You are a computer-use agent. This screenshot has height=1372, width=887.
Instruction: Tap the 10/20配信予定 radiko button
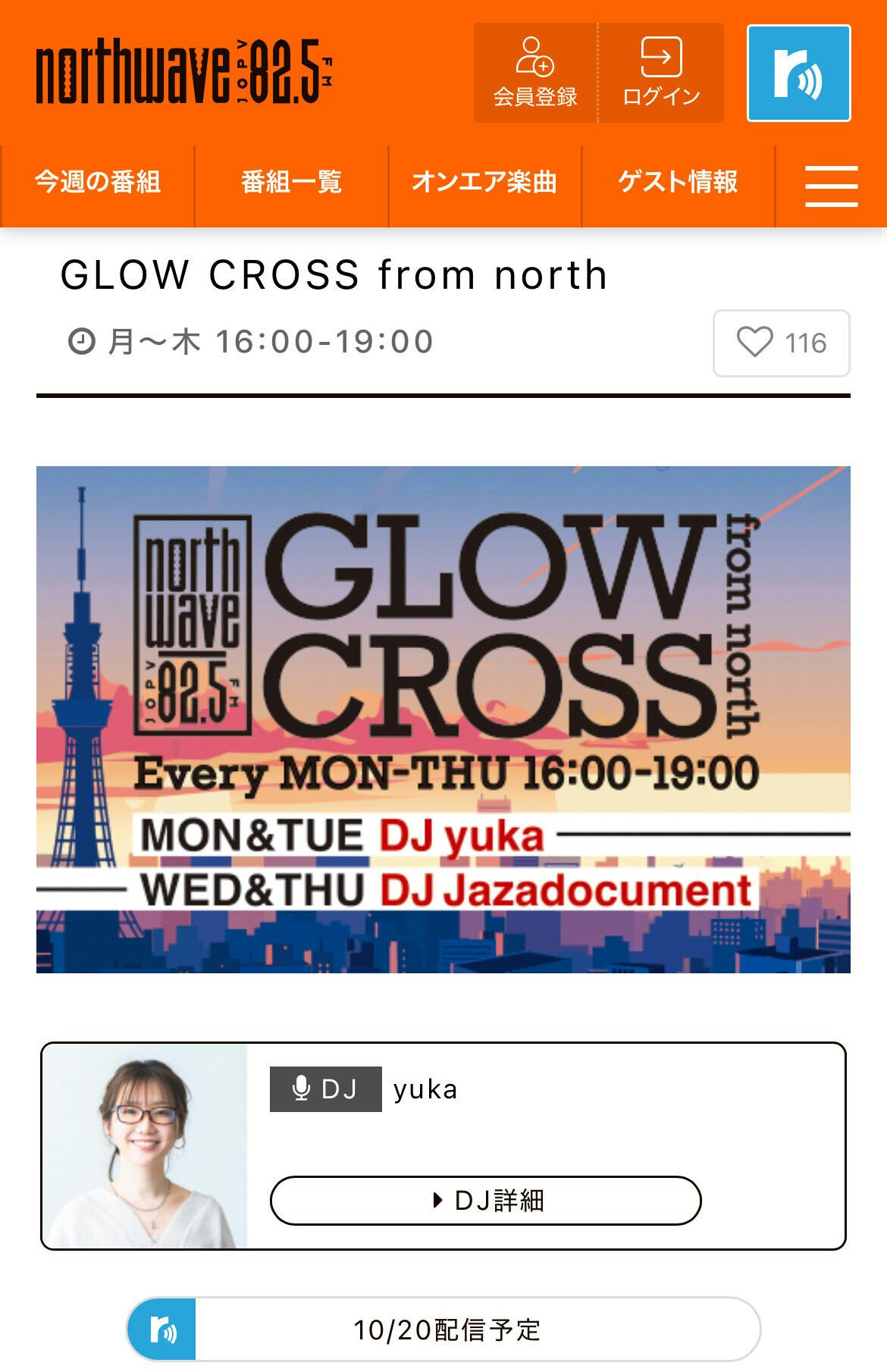click(x=443, y=1330)
